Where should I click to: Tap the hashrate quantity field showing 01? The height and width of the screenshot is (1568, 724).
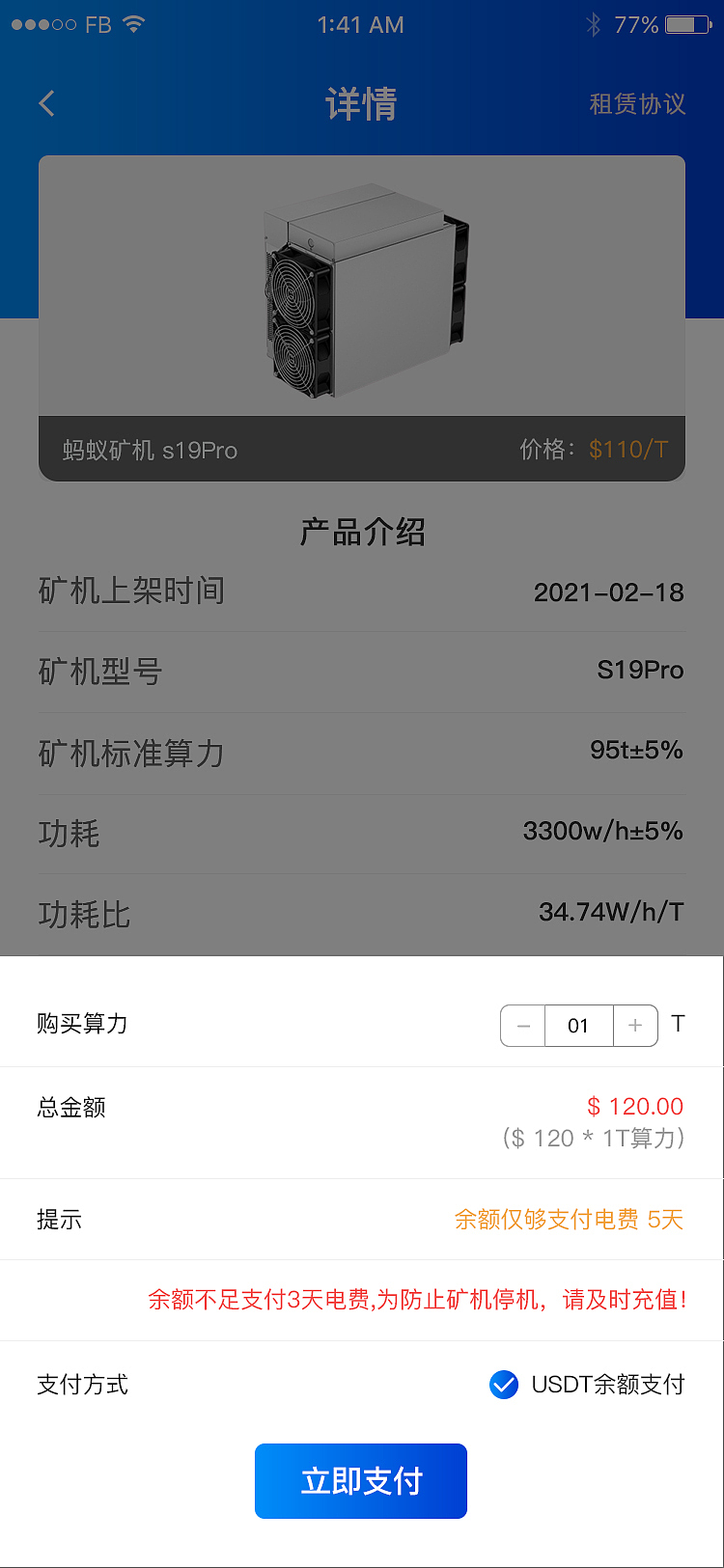click(x=579, y=1026)
